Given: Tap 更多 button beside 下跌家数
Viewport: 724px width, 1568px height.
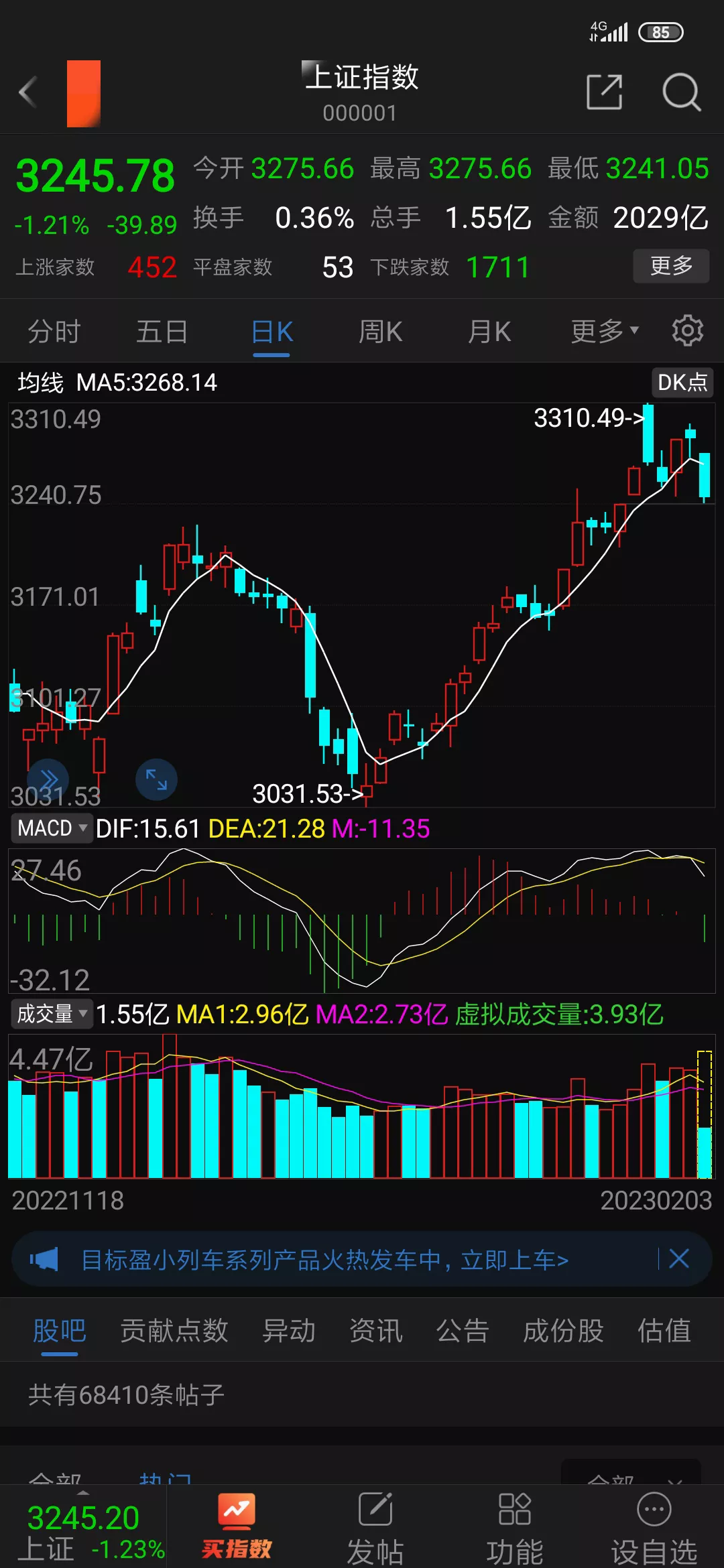Looking at the screenshot, I should coord(670,266).
